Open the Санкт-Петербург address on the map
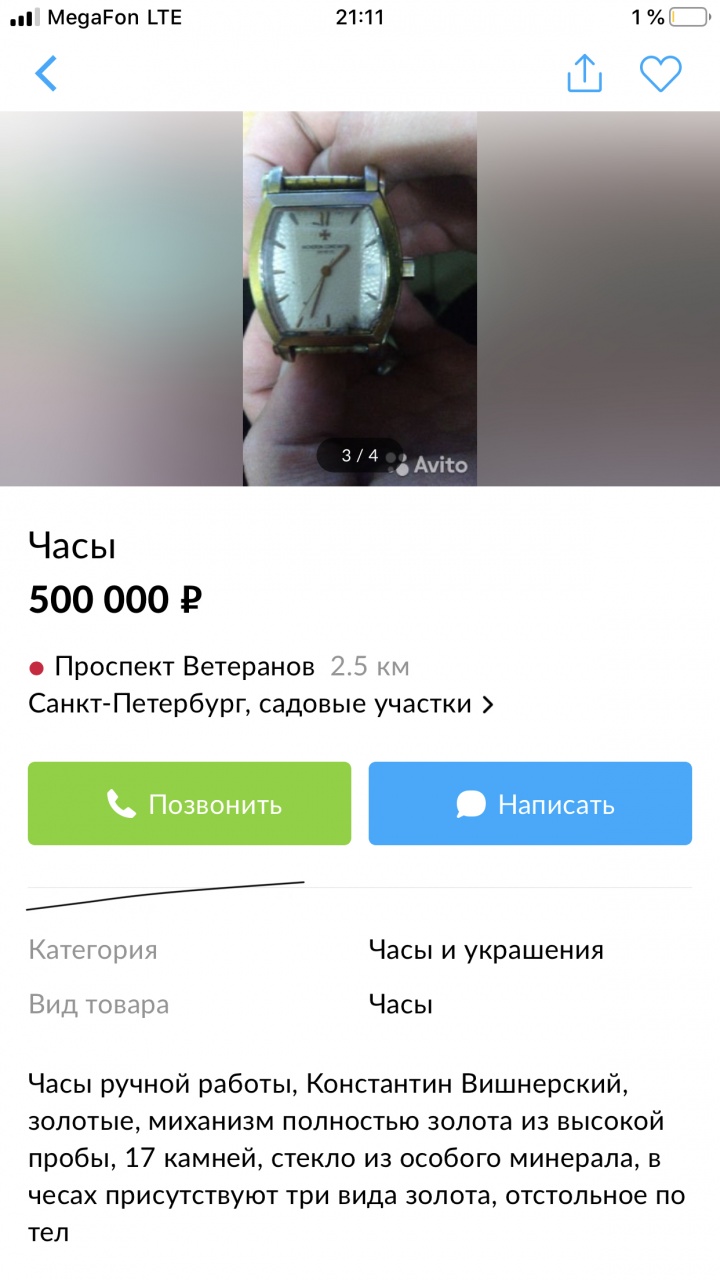The image size is (720, 1280). 262,704
